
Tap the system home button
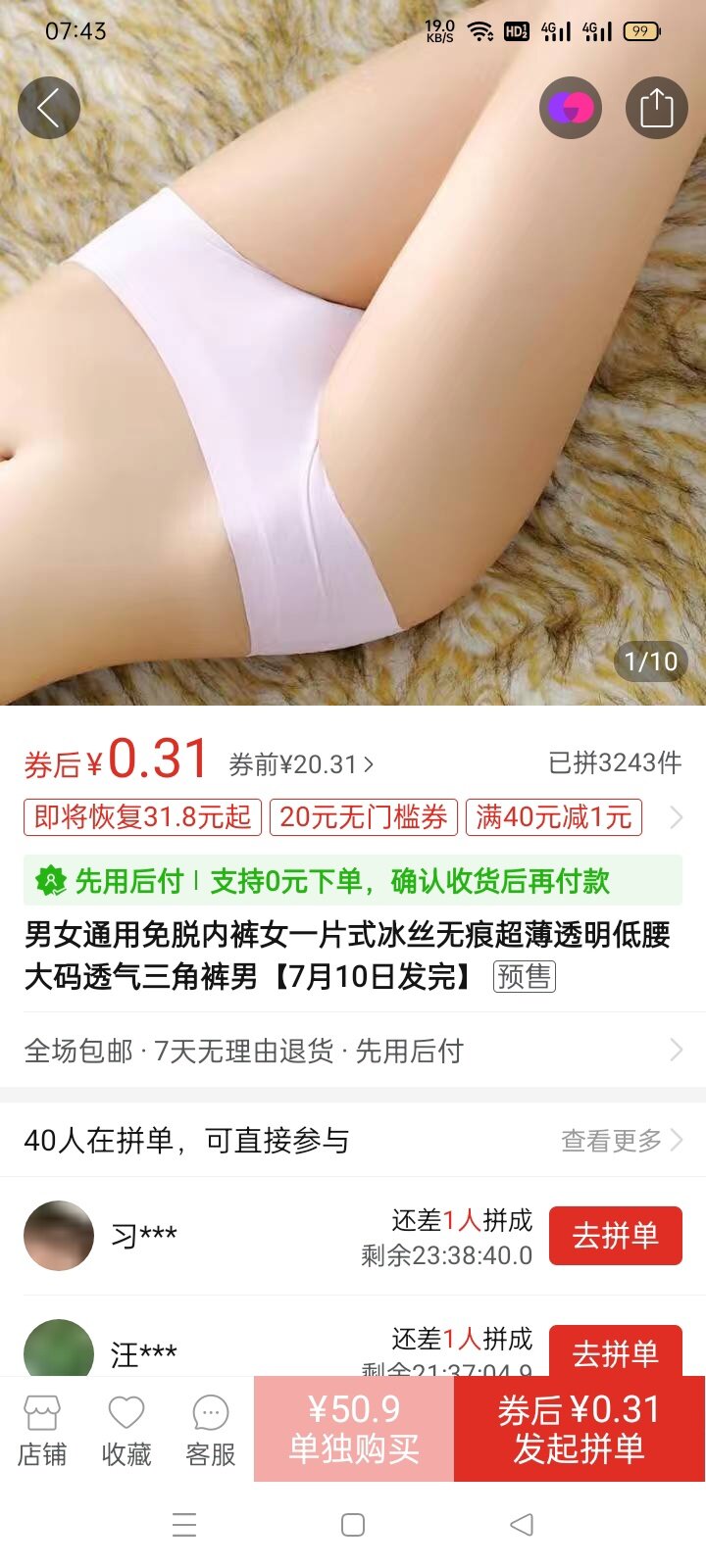click(353, 1525)
